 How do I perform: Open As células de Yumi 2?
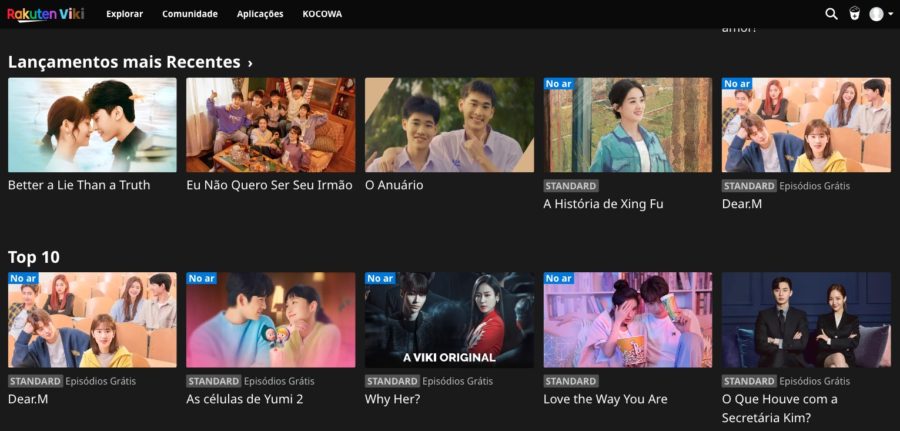click(270, 320)
